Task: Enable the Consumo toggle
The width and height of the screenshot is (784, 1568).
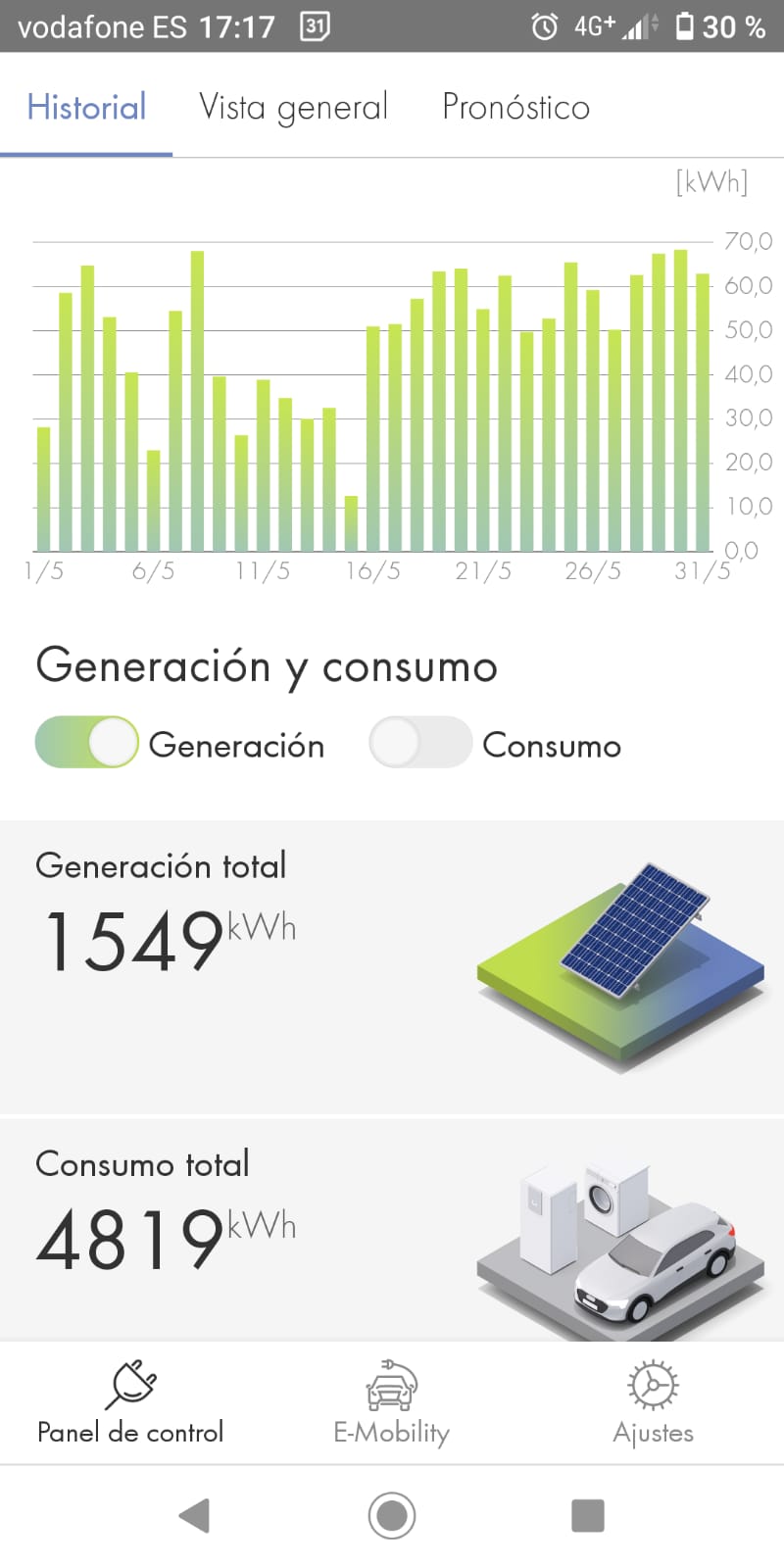Action: [x=420, y=742]
